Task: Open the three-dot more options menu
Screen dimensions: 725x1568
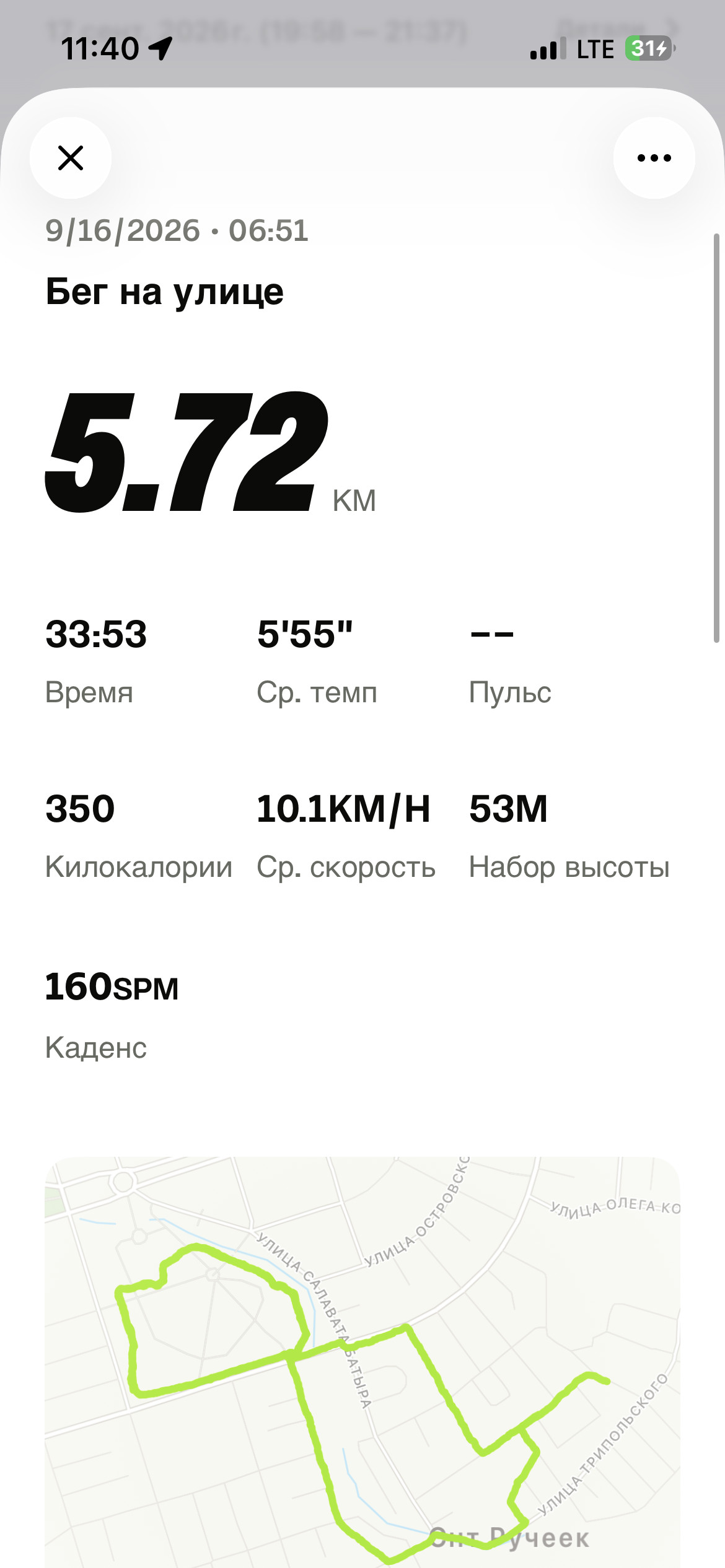Action: (654, 158)
